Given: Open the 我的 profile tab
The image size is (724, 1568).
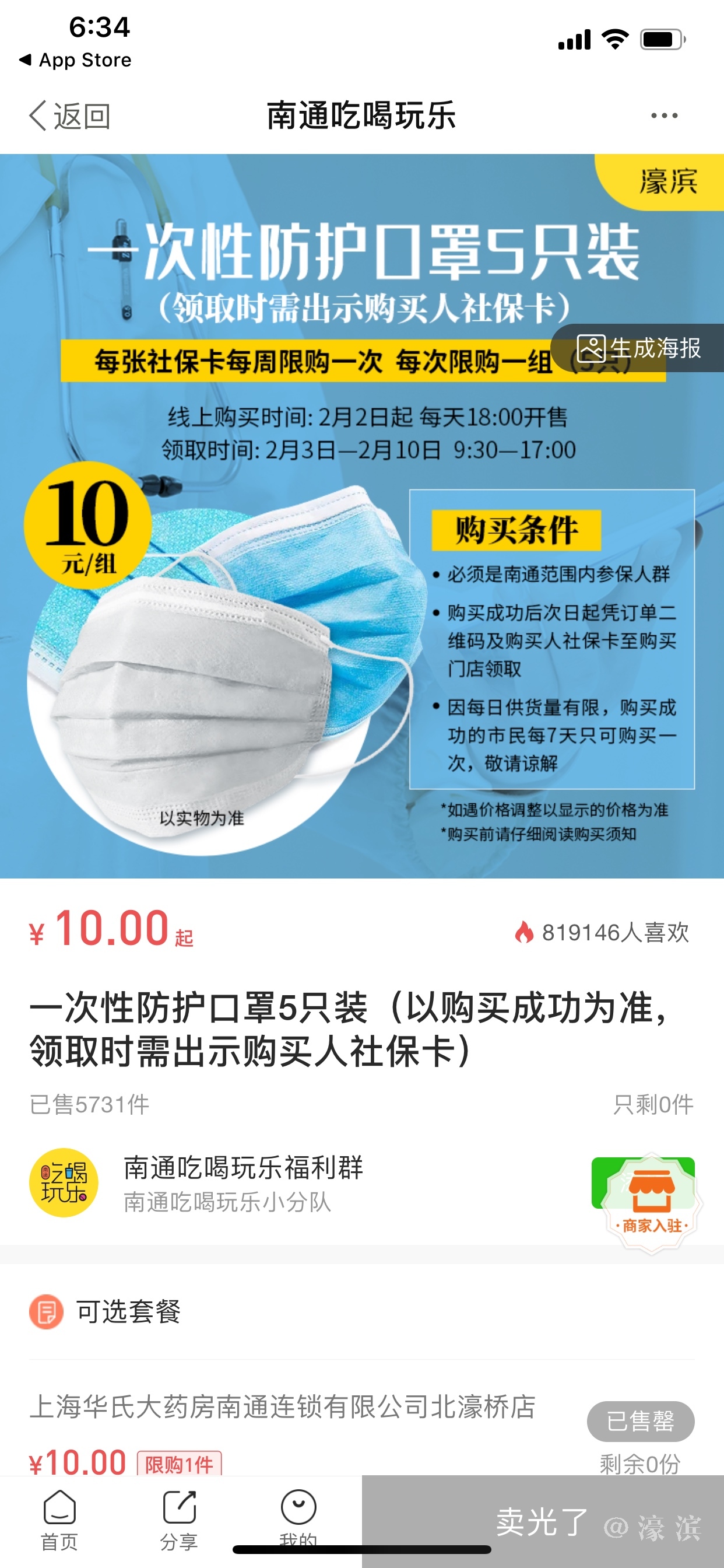Looking at the screenshot, I should [x=298, y=1515].
